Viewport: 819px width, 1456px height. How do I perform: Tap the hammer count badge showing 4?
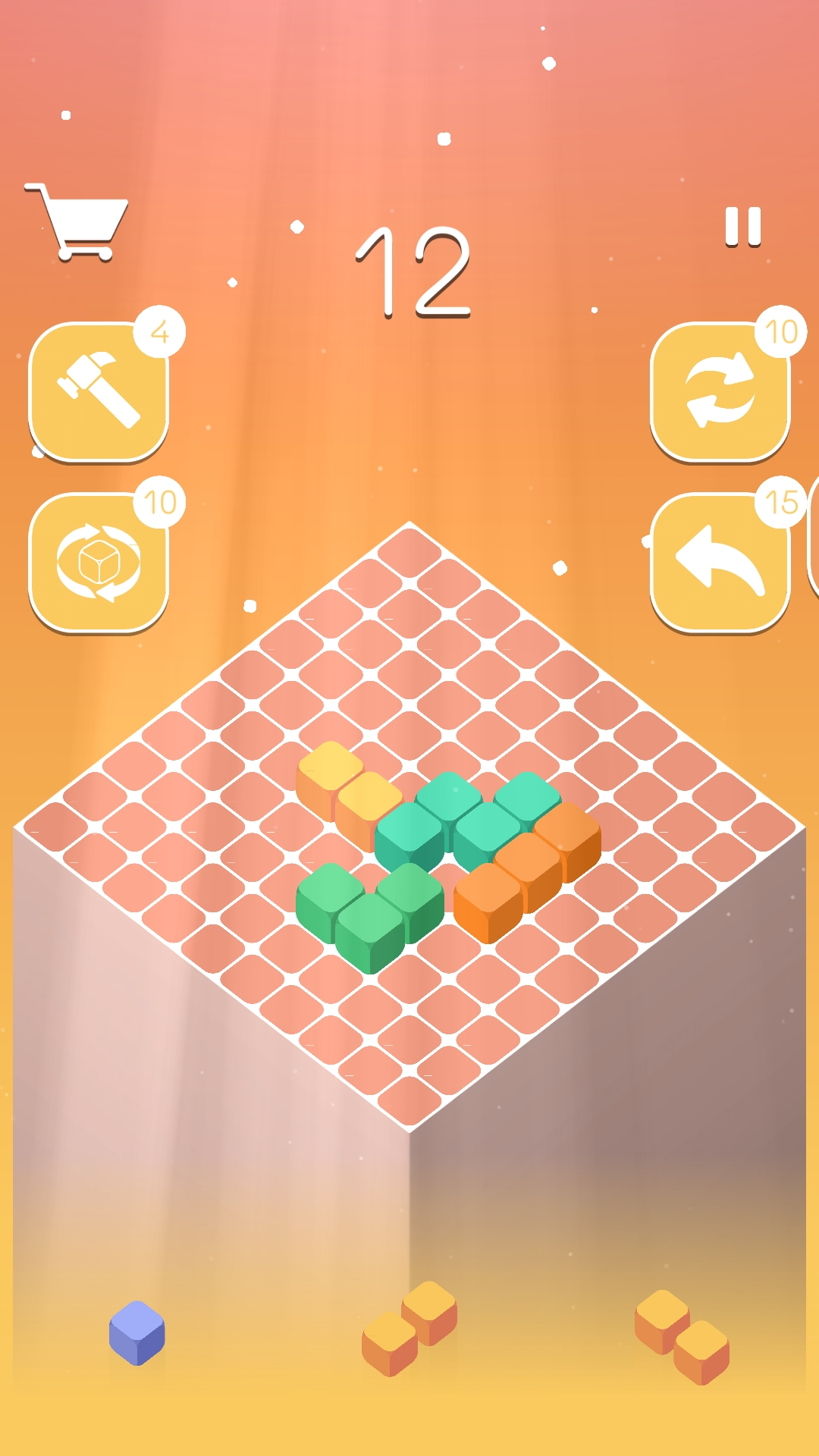tap(162, 331)
